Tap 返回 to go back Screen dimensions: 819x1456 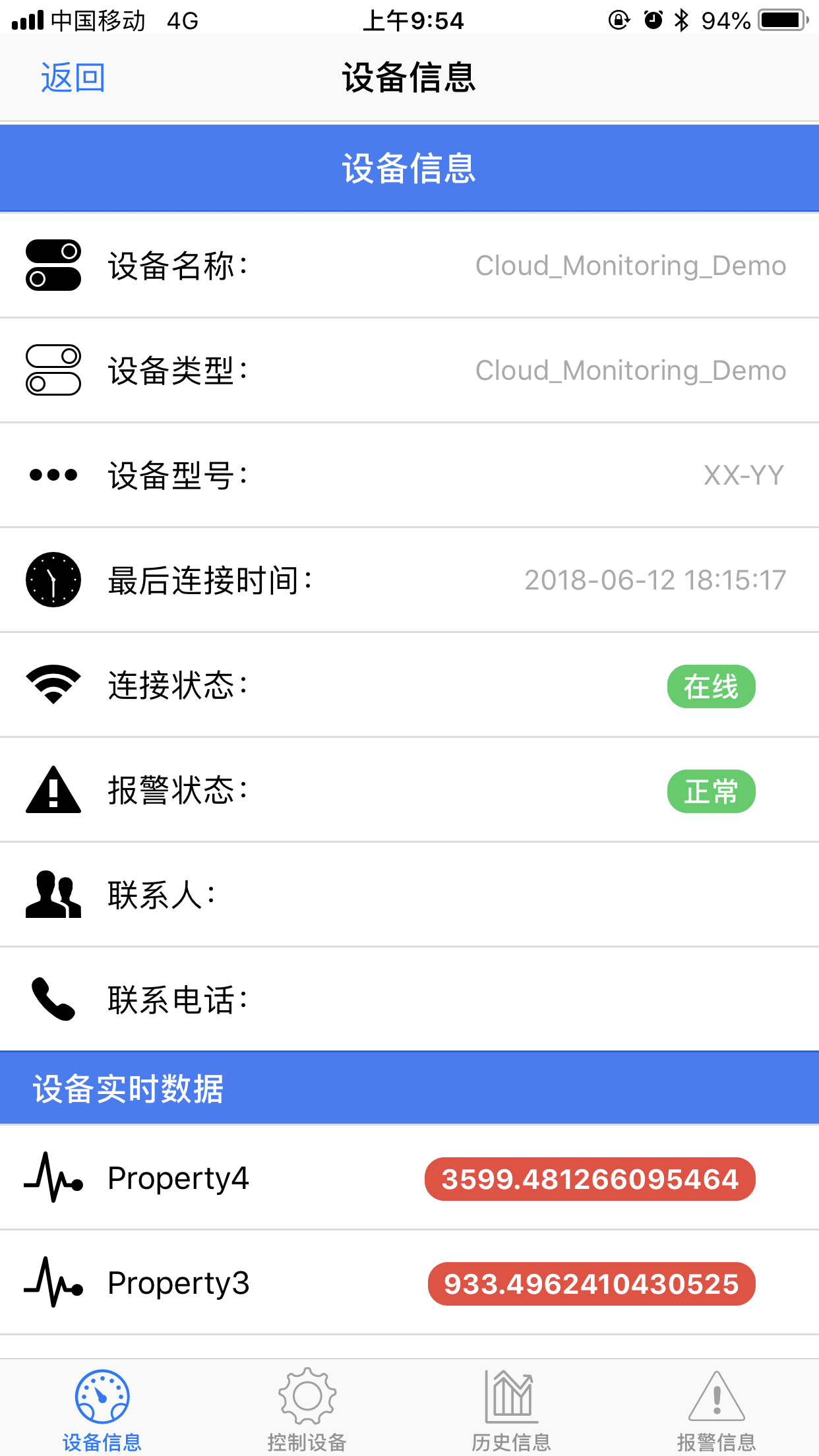tap(73, 78)
